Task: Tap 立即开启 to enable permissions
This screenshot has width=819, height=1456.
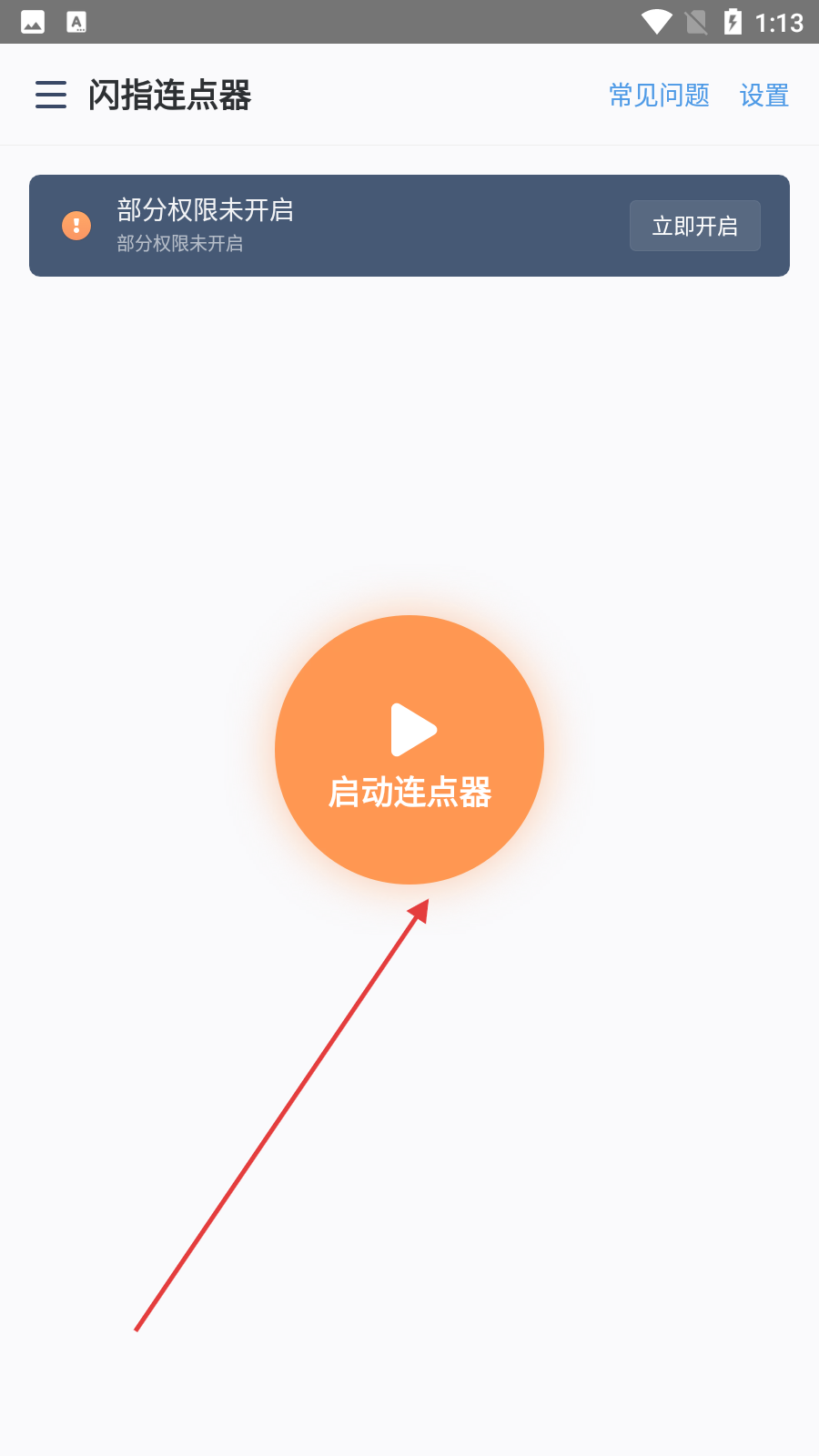Action: pos(694,226)
